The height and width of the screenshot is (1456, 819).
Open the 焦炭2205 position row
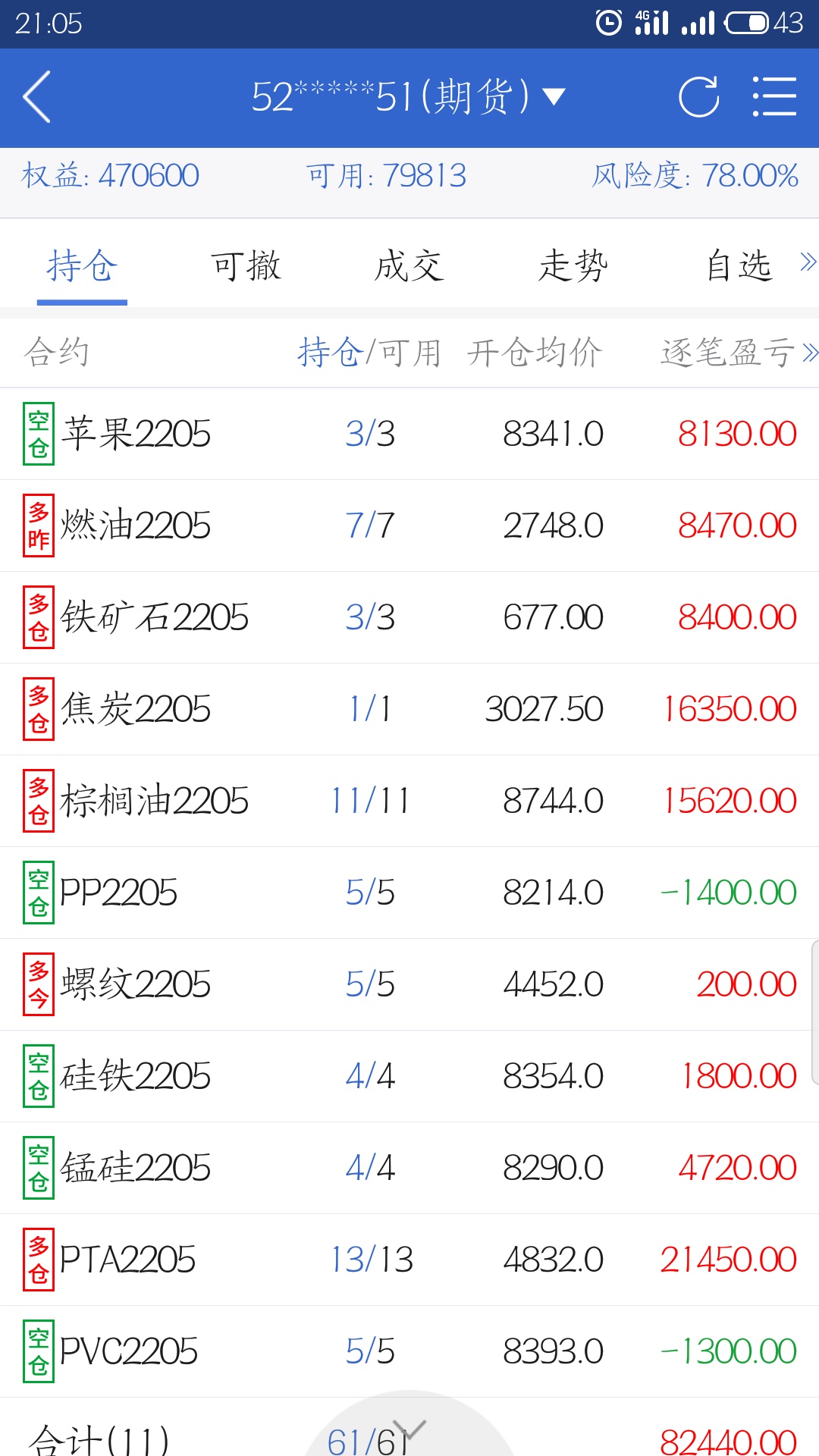pos(409,709)
